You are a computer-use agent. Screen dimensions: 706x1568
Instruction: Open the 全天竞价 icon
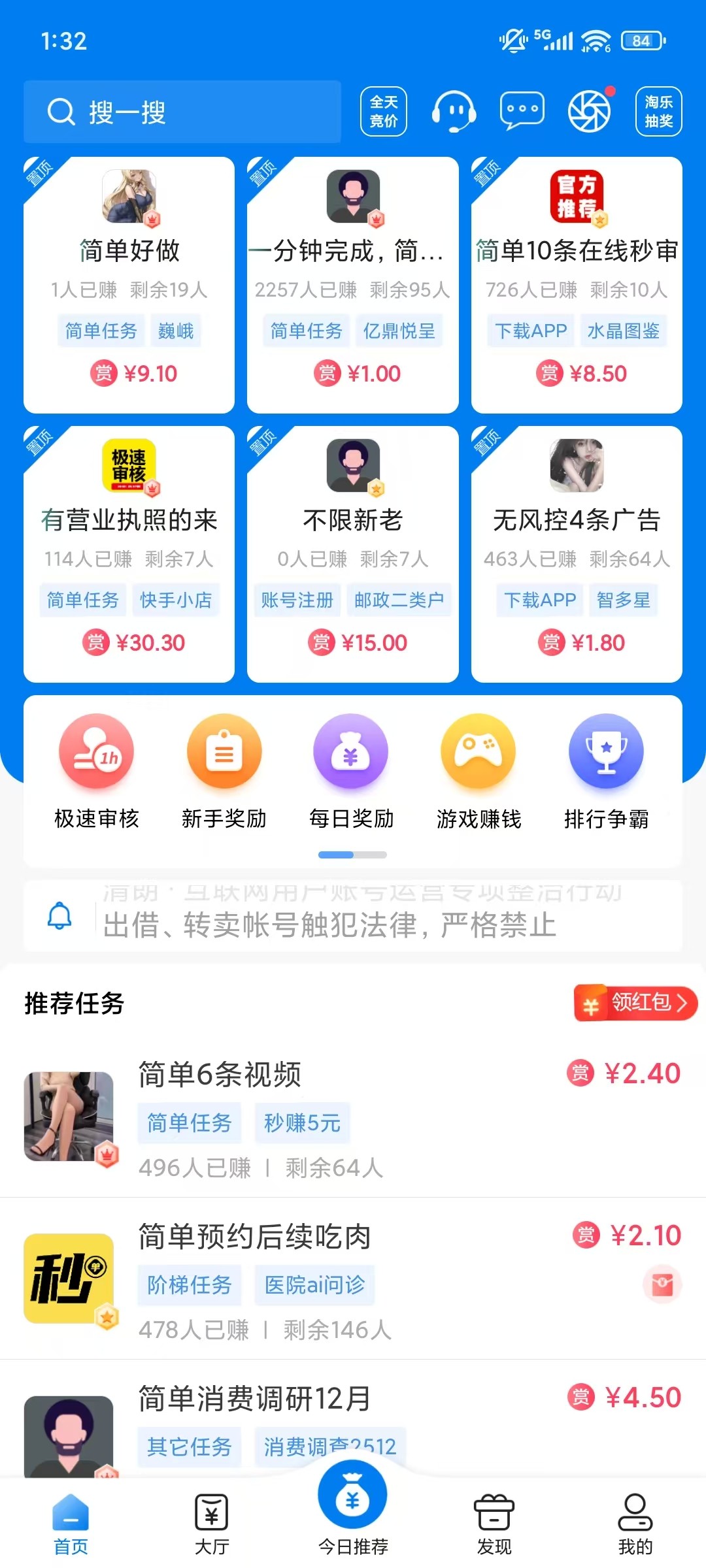[x=384, y=112]
